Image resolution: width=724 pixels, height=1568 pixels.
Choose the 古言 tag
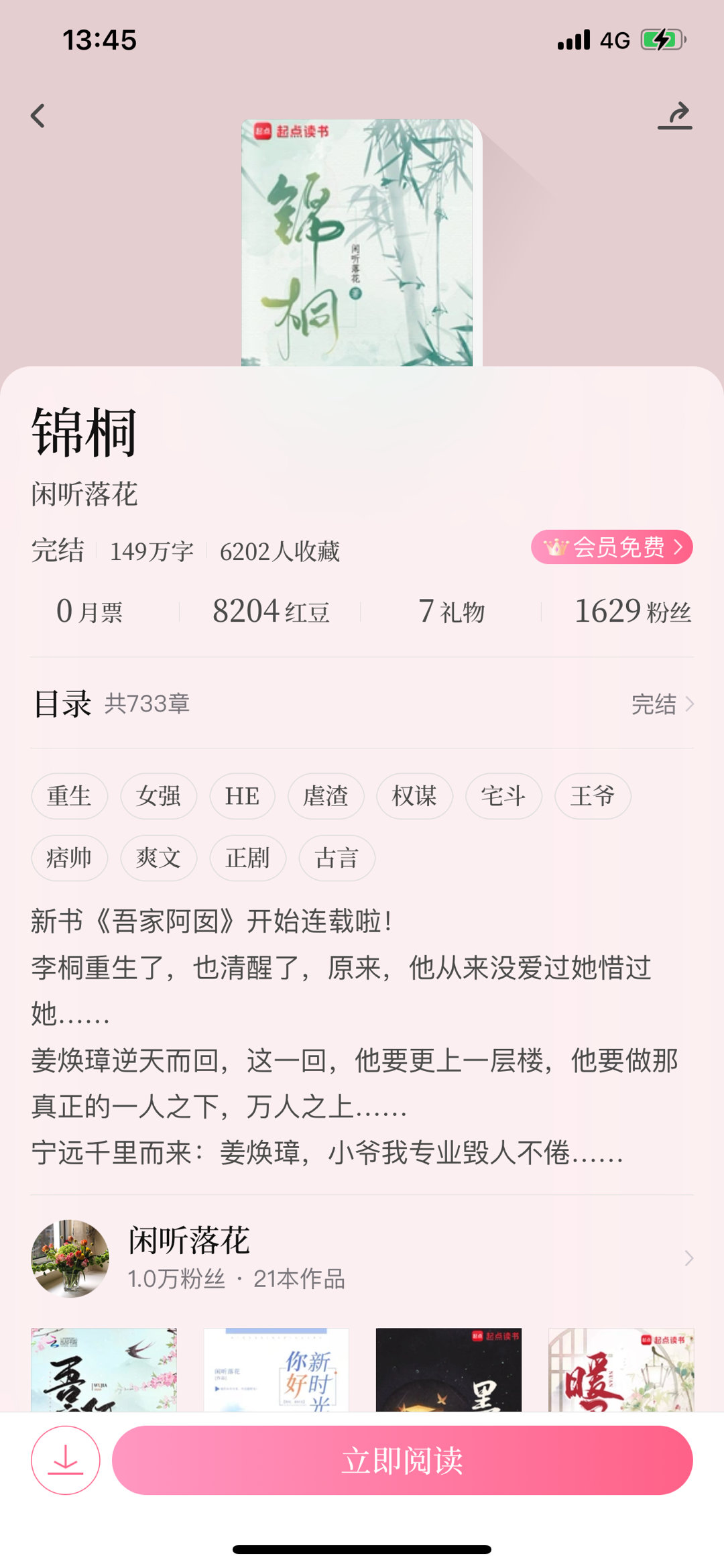(337, 858)
